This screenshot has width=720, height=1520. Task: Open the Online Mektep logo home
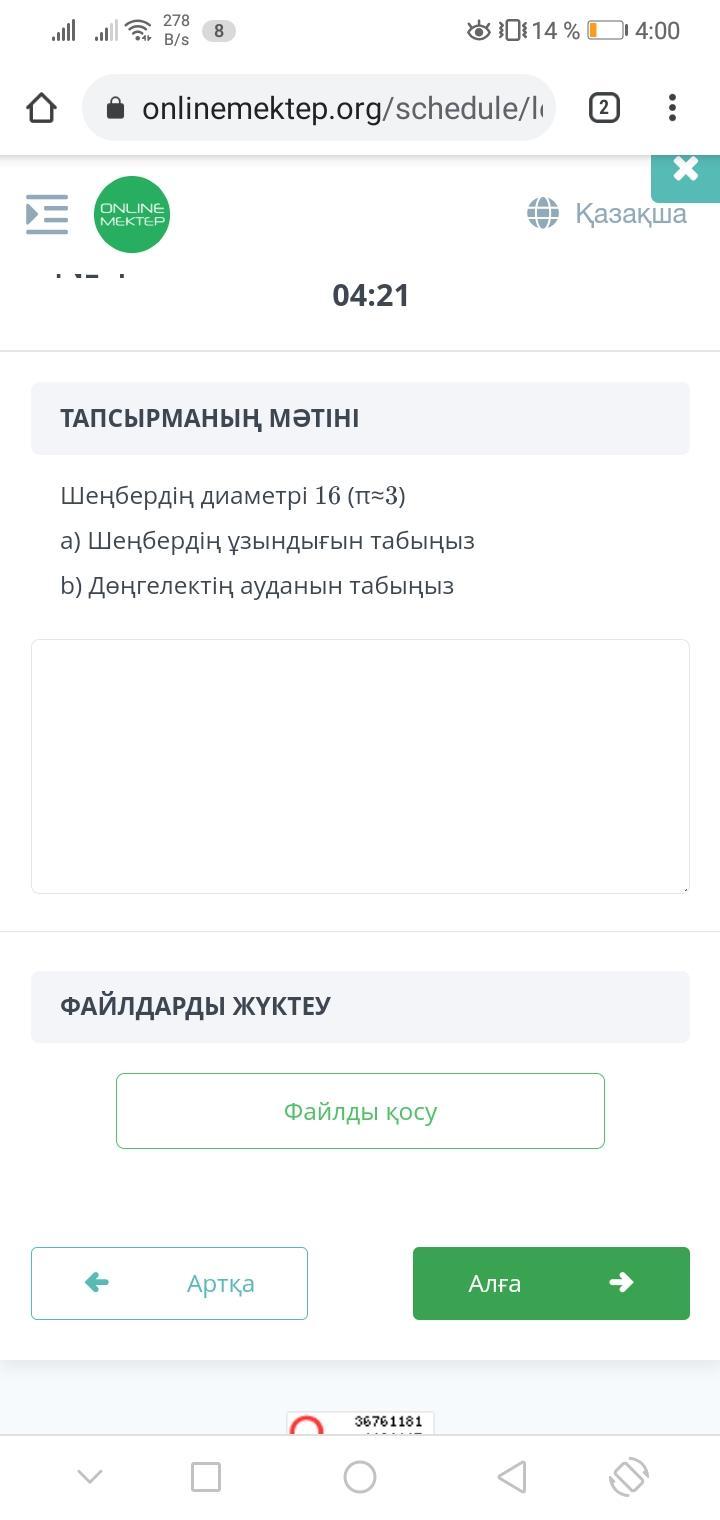(132, 214)
